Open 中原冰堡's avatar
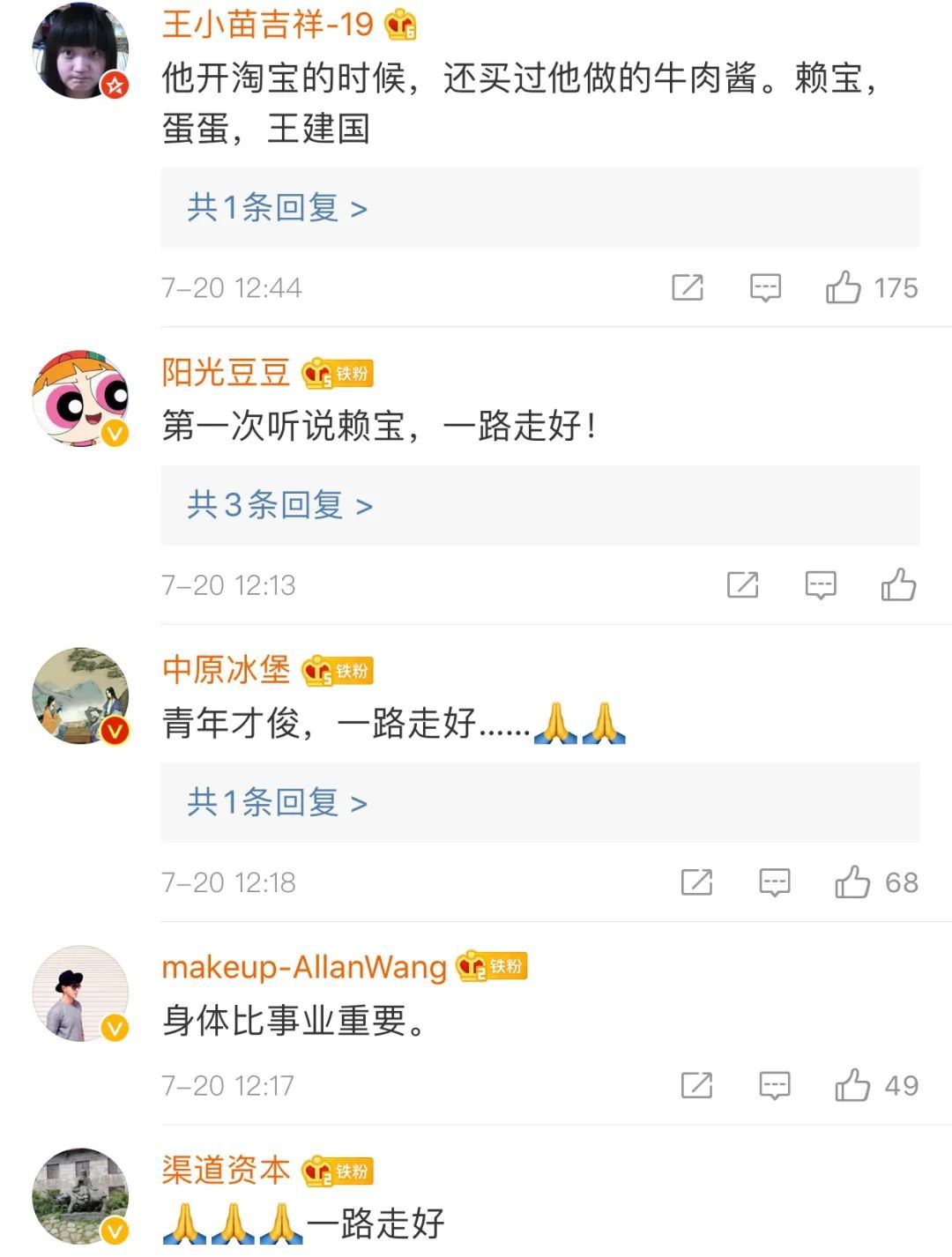The image size is (952, 1257). pos(80,695)
